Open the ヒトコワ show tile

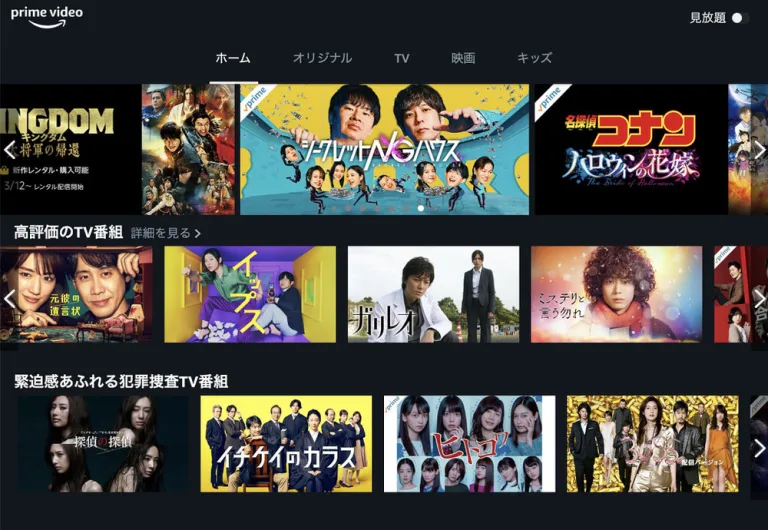469,443
